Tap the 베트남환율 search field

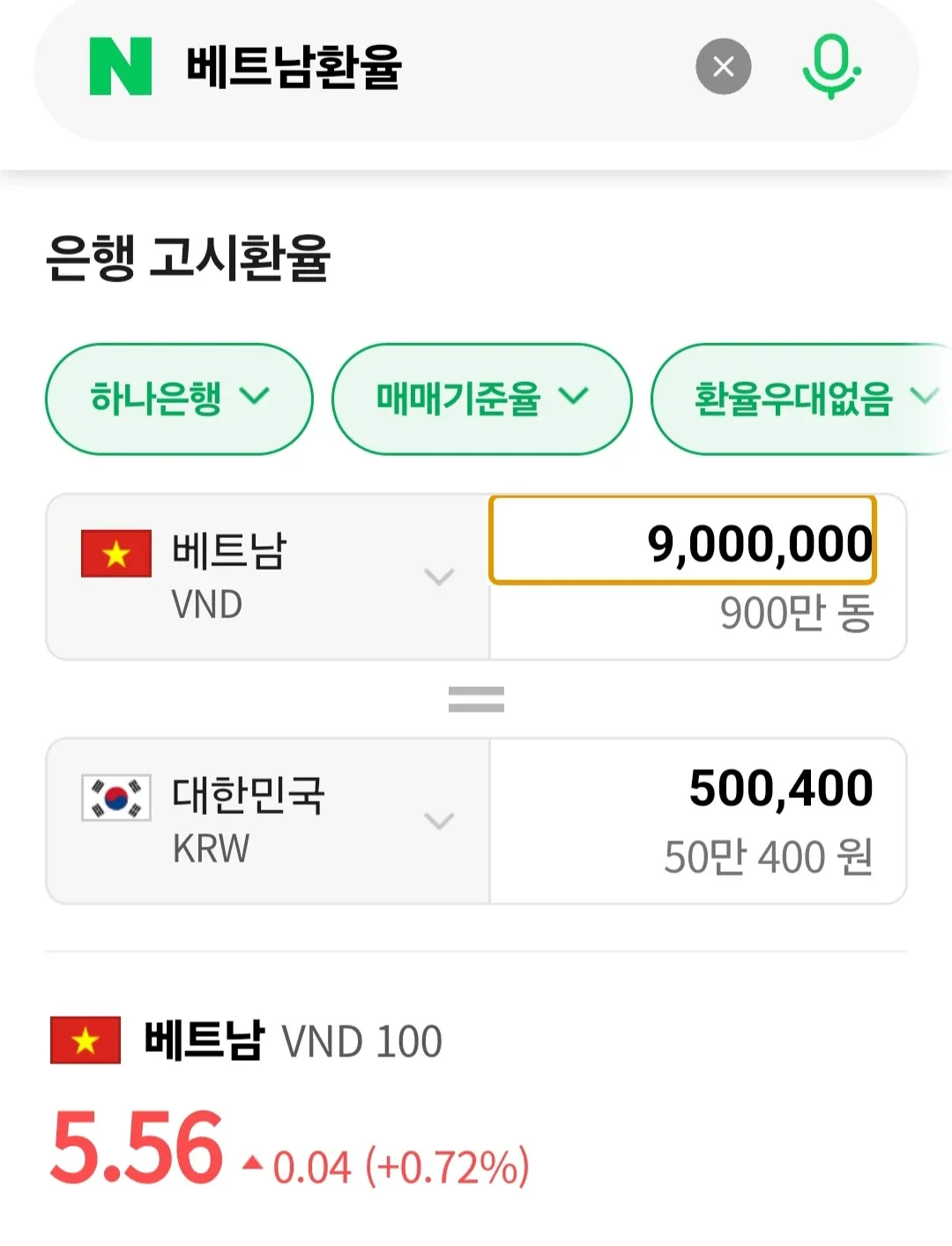pos(423,67)
